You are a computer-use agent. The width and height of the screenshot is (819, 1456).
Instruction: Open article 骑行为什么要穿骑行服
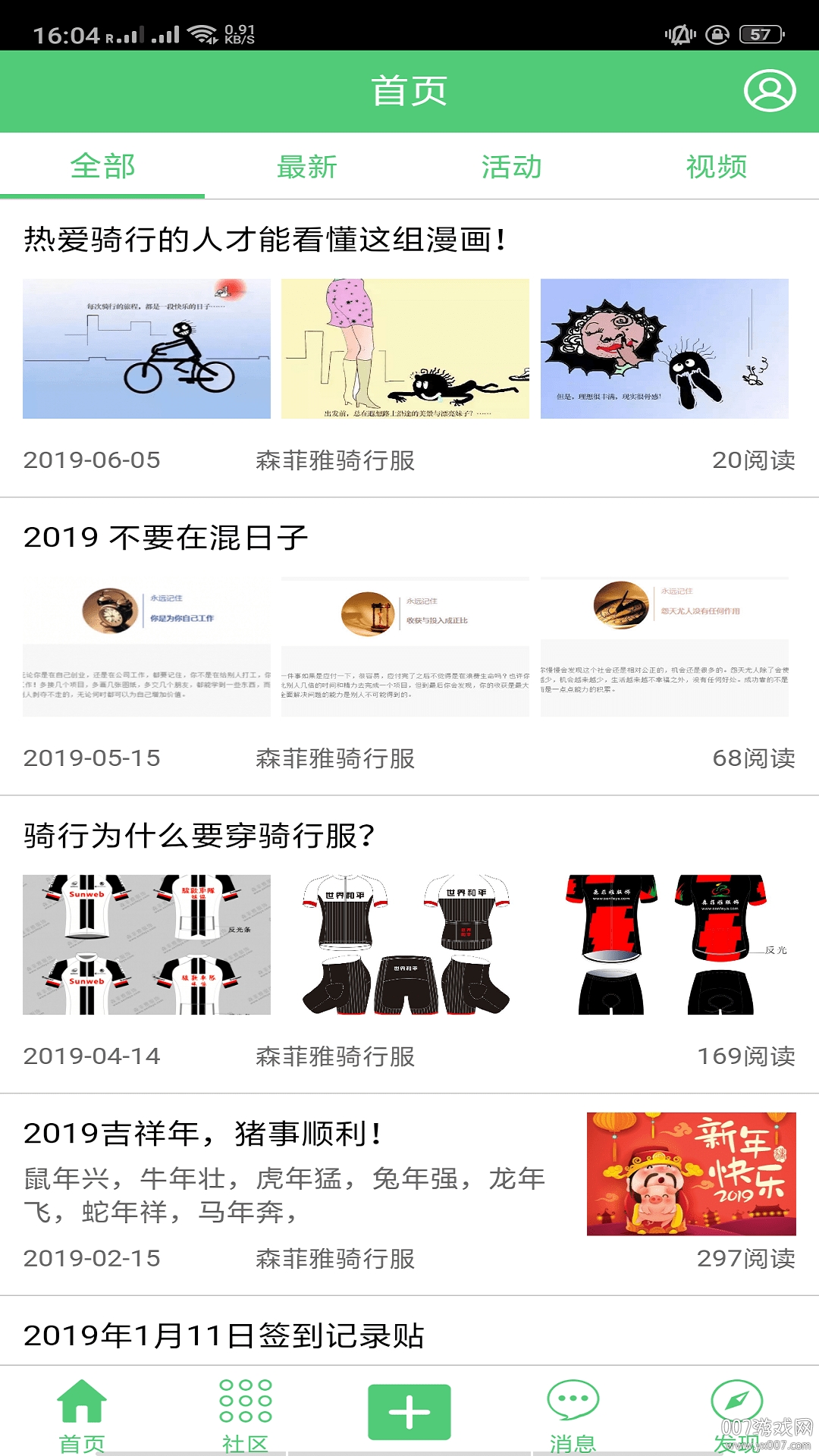[x=199, y=836]
